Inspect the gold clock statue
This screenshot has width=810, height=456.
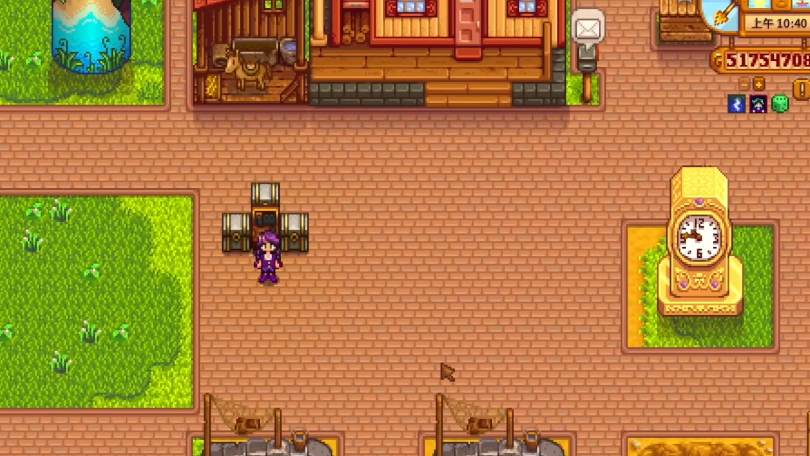point(700,245)
